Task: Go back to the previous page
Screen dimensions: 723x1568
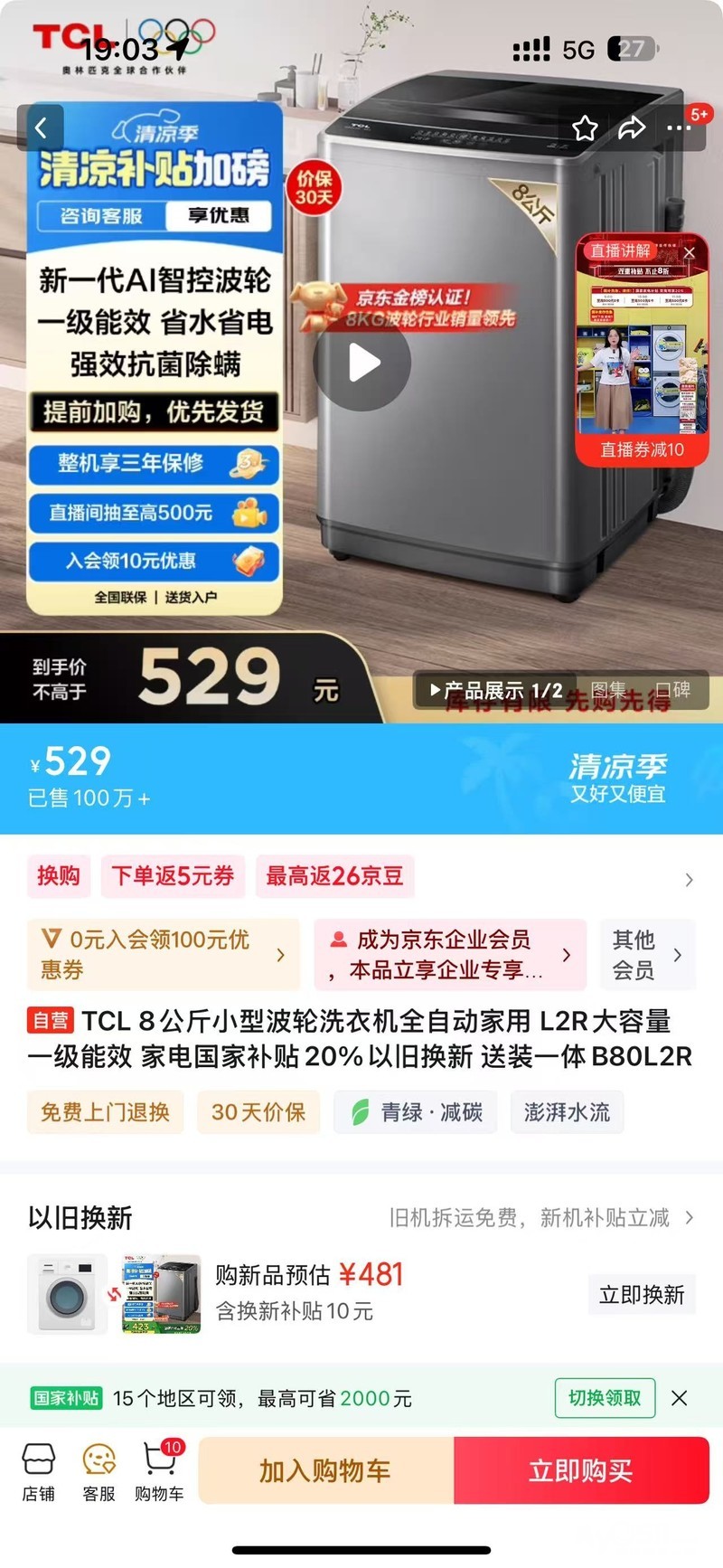Action: [41, 128]
